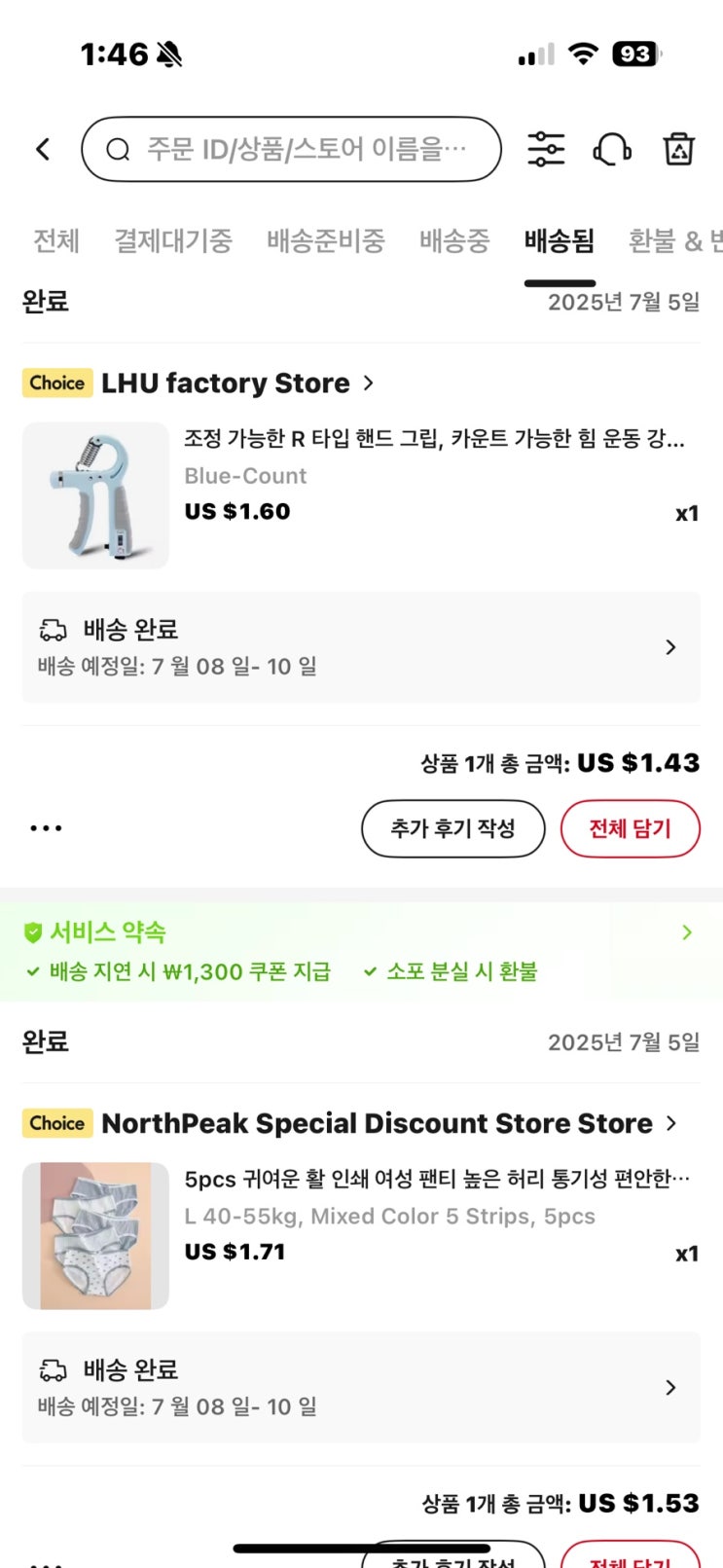Add all LHU order items to cart
Image resolution: width=723 pixels, height=1568 pixels.
[x=630, y=828]
